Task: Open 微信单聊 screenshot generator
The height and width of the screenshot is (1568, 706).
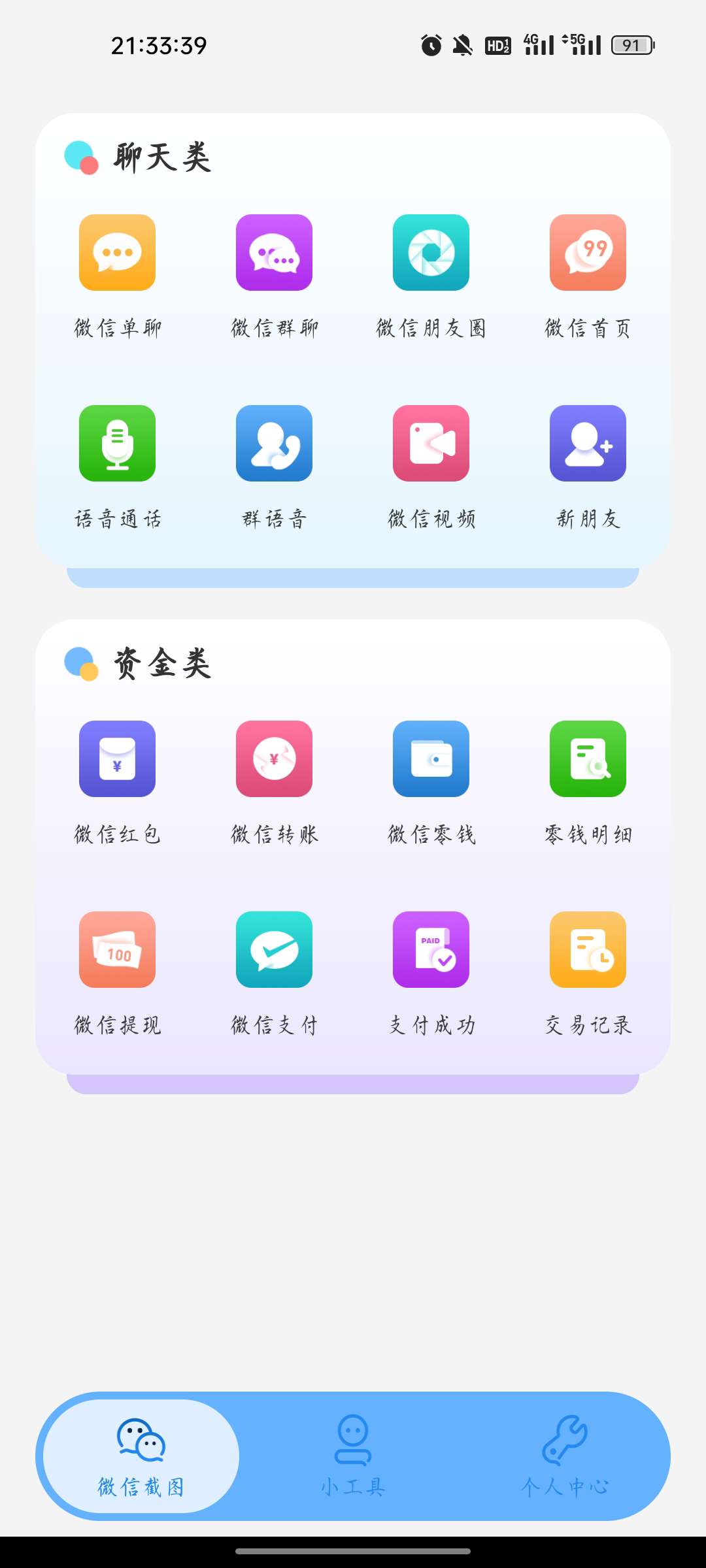Action: [117, 253]
